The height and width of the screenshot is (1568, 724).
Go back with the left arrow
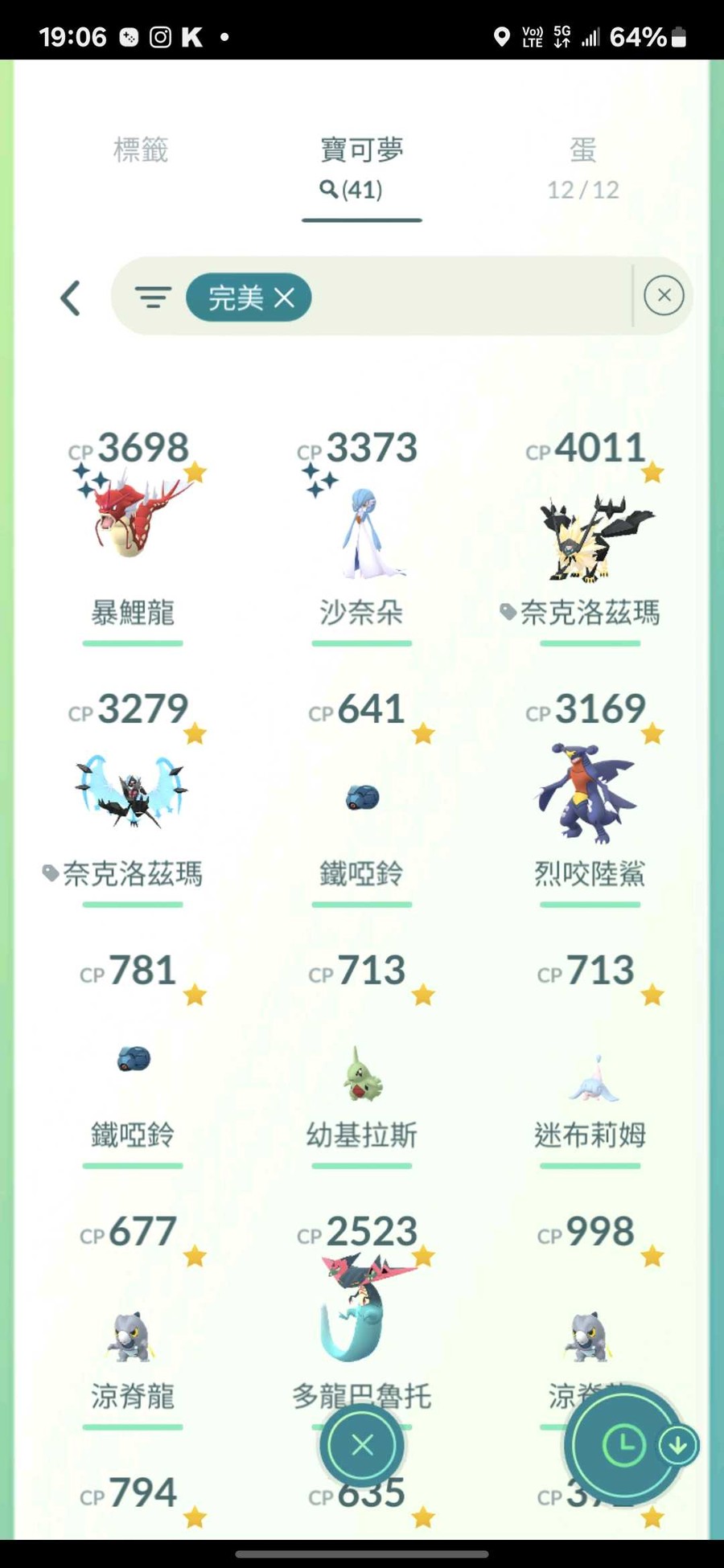coord(71,298)
